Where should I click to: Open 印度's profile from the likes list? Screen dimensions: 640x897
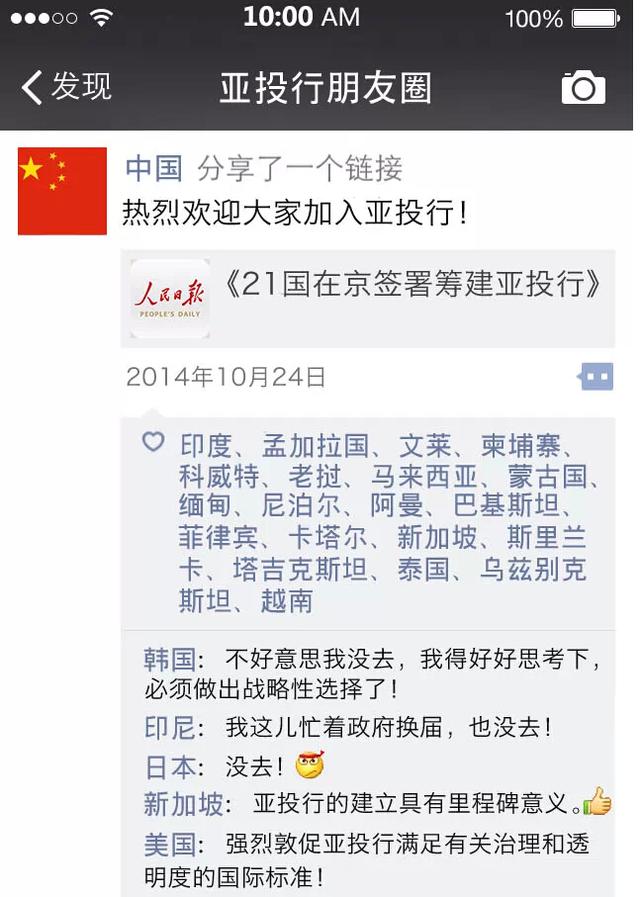(205, 443)
